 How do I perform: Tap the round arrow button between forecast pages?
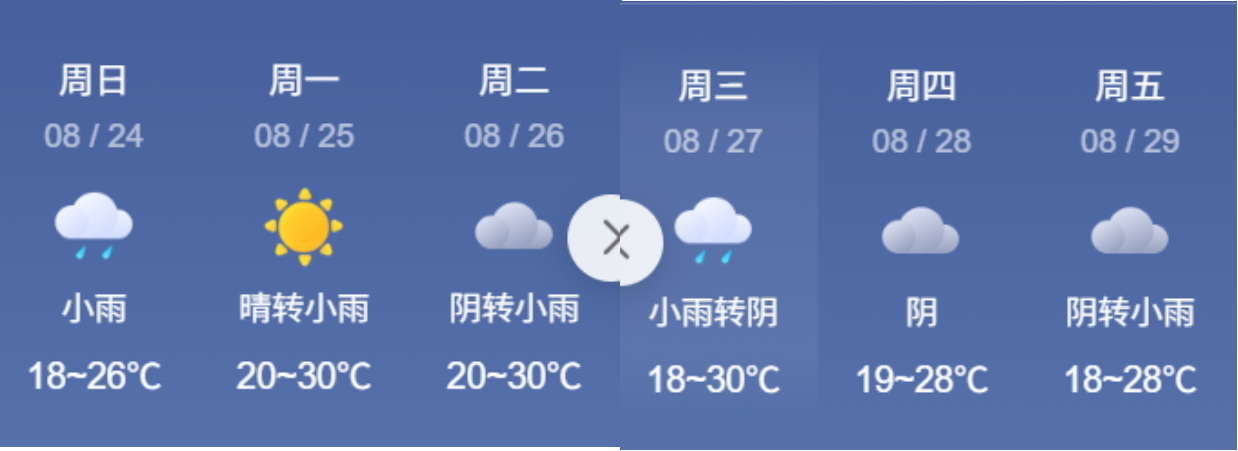(614, 241)
